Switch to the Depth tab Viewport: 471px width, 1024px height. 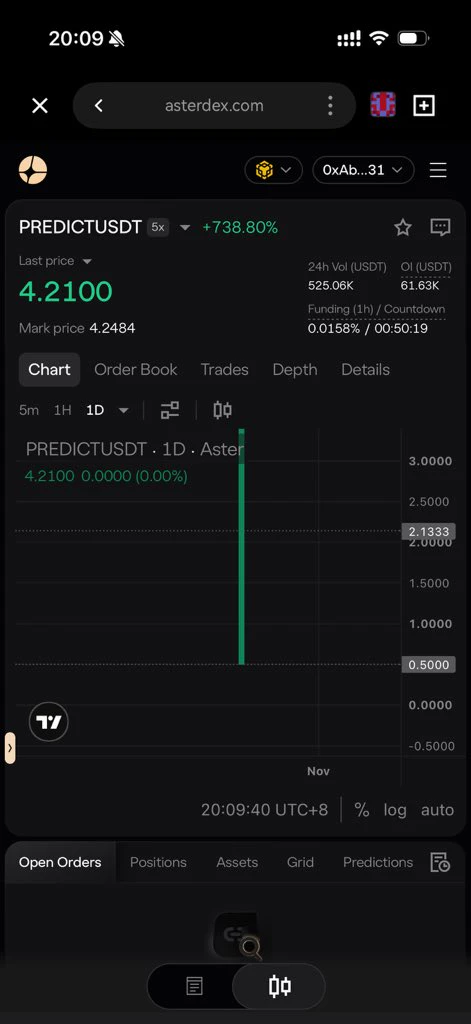(295, 370)
